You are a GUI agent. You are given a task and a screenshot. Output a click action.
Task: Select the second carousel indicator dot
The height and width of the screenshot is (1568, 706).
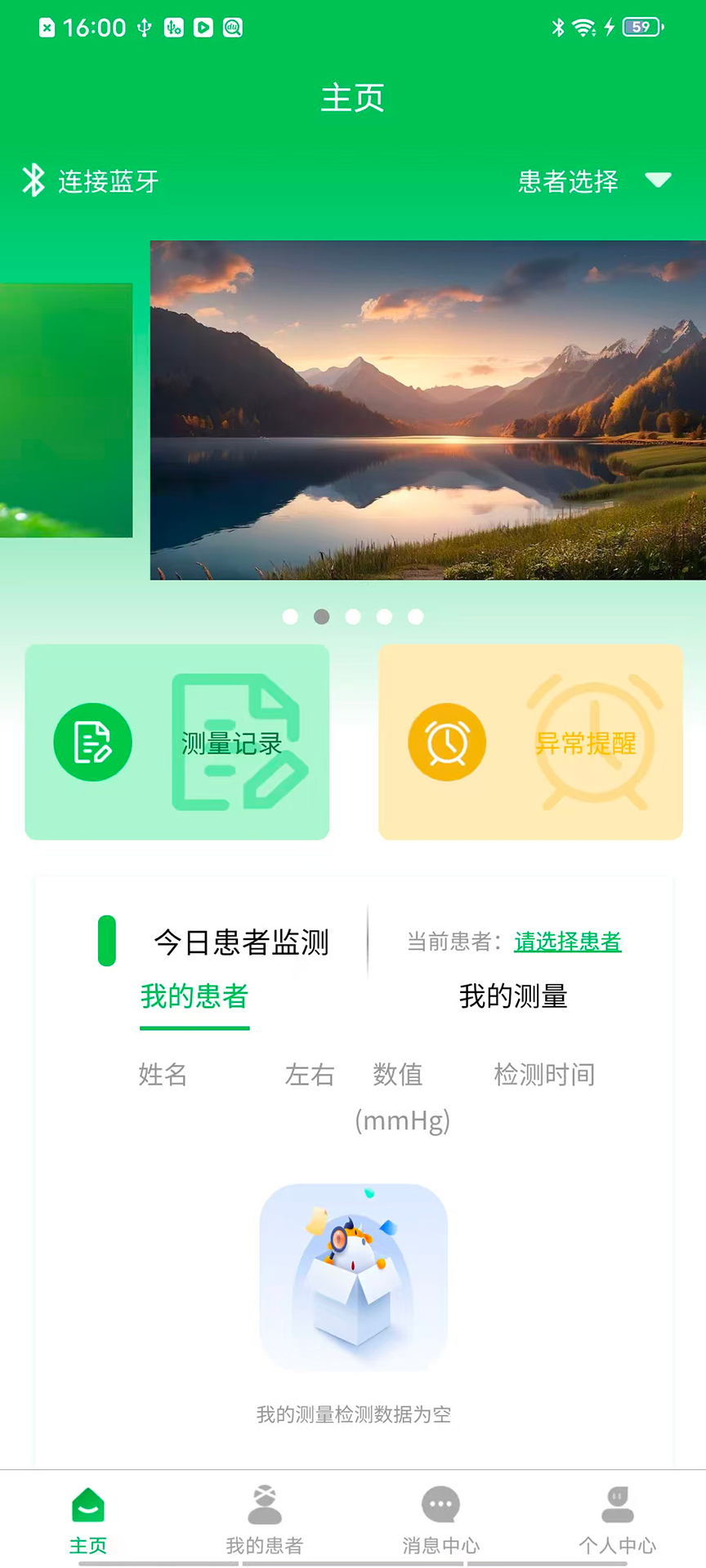[x=321, y=617]
